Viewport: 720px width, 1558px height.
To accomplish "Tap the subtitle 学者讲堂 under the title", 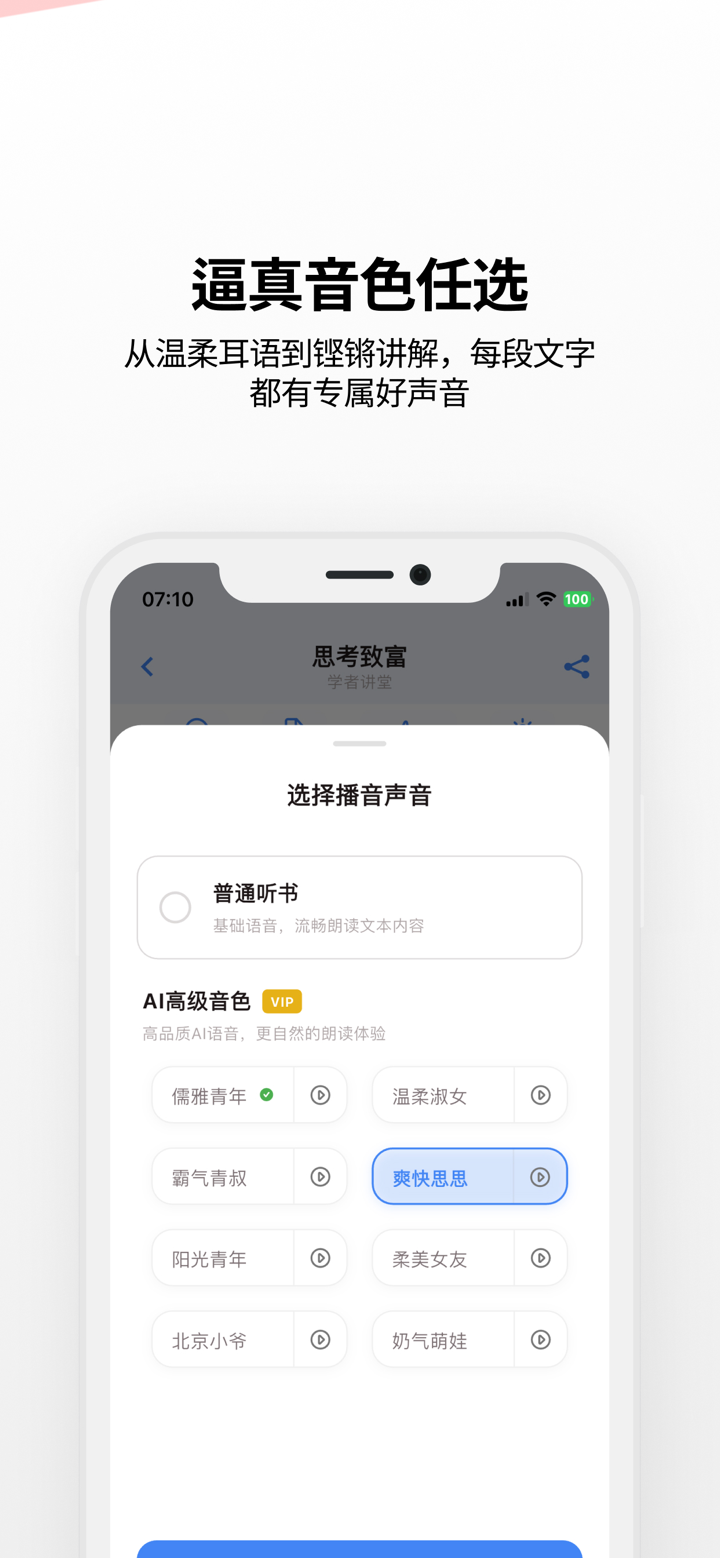I will click(x=359, y=682).
